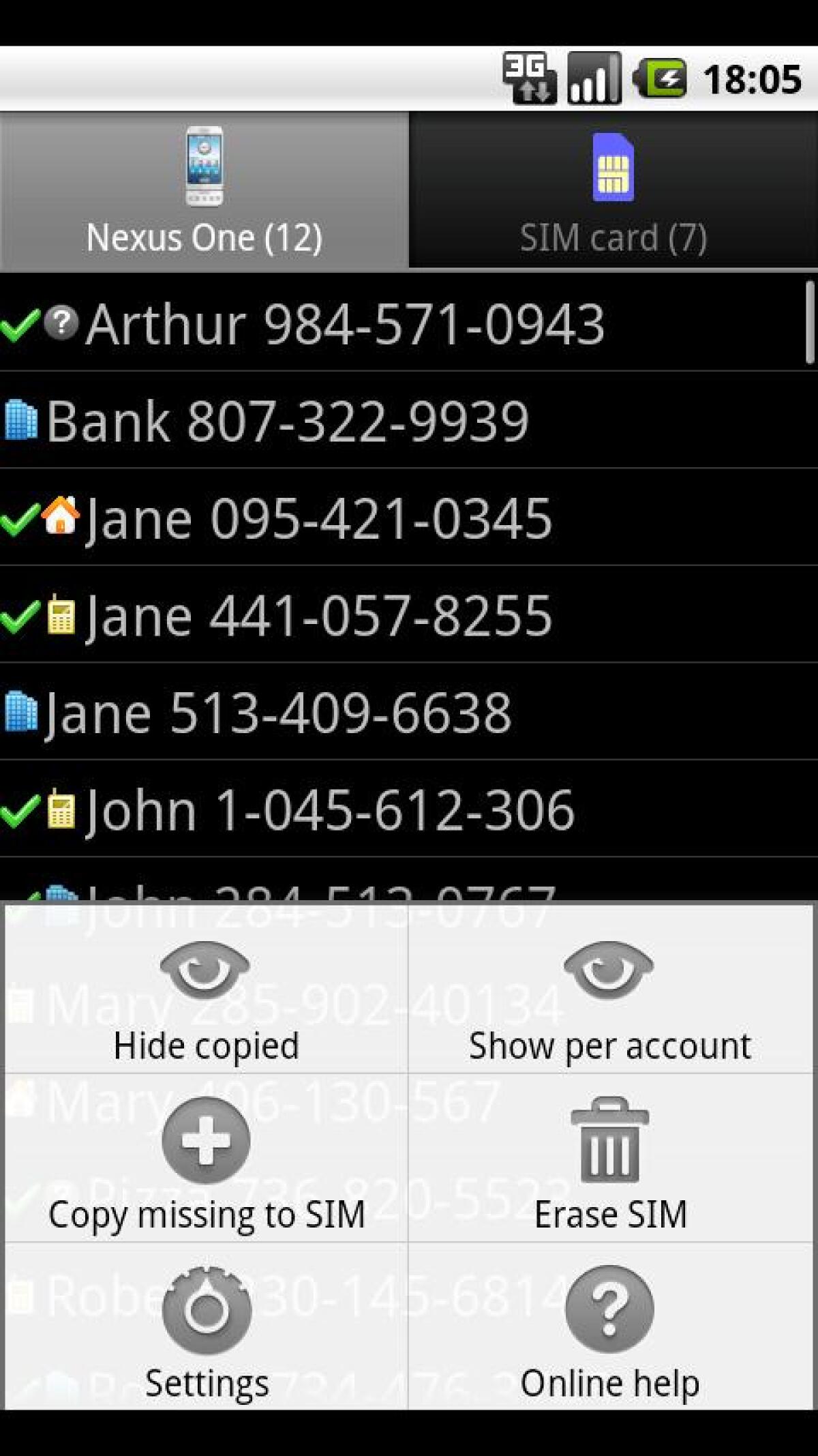Click the home icon next to Jane 095-421-0345

coord(60,515)
